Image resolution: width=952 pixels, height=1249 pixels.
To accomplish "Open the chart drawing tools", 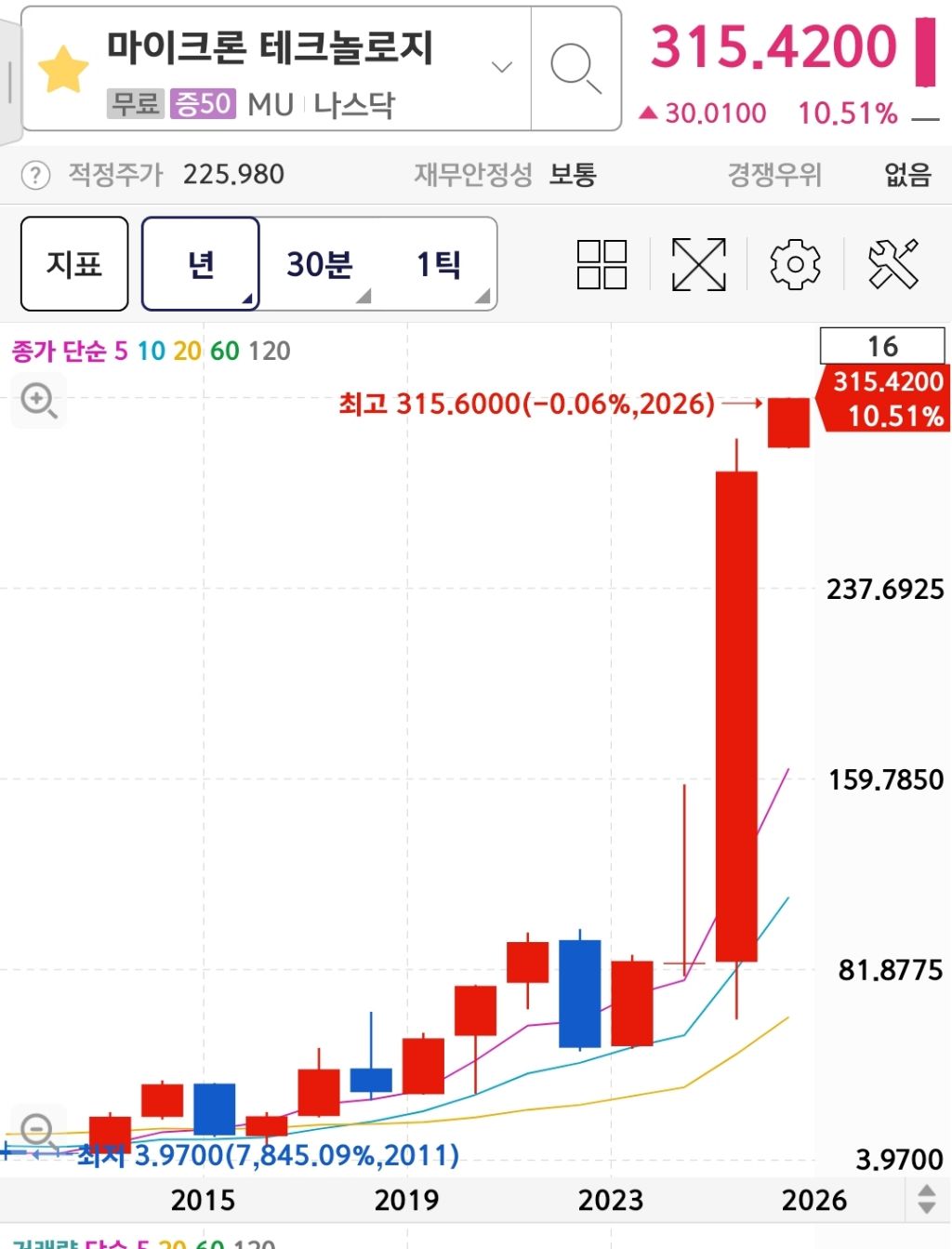I will tap(892, 264).
